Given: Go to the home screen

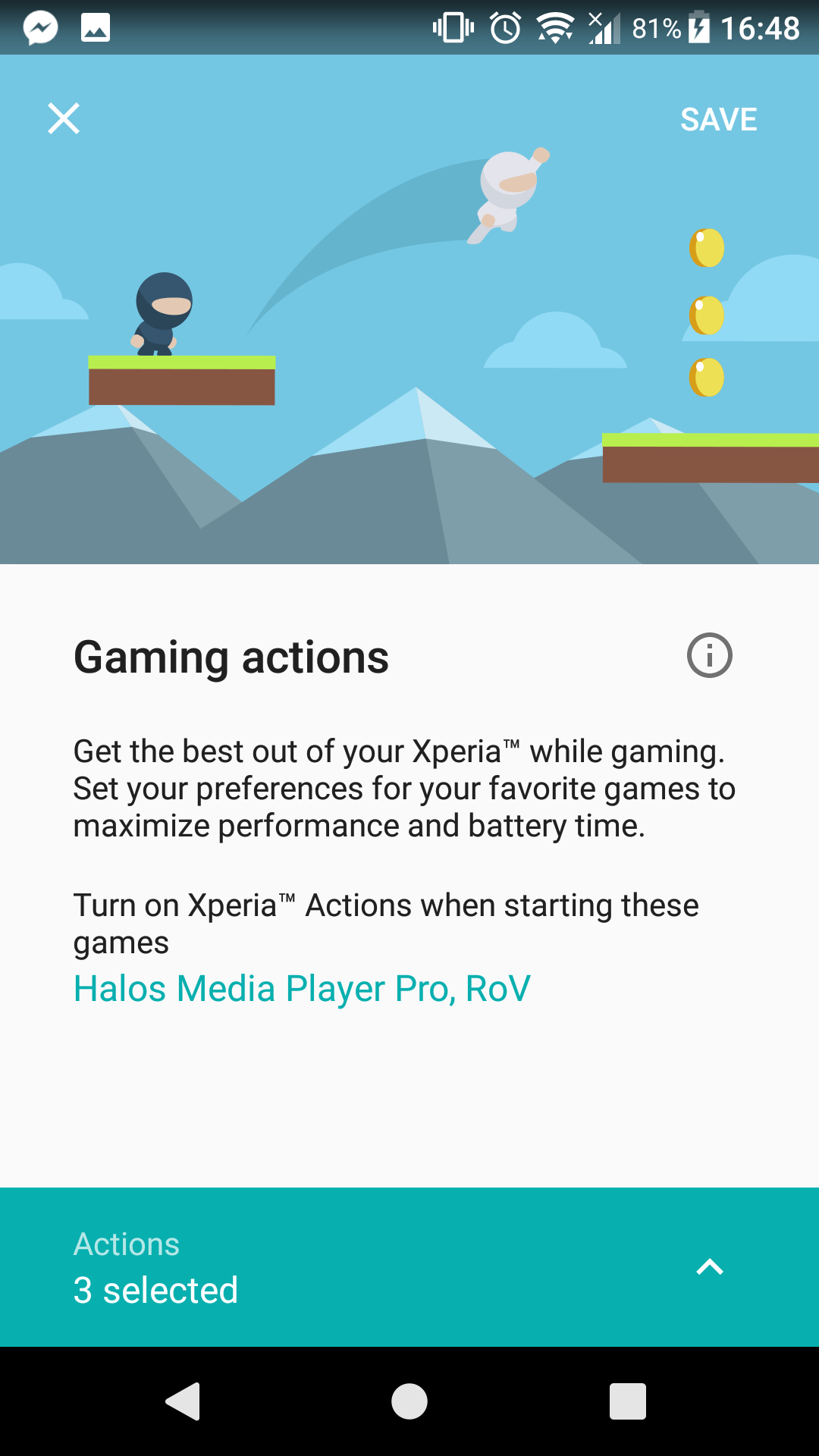Looking at the screenshot, I should [x=409, y=1401].
